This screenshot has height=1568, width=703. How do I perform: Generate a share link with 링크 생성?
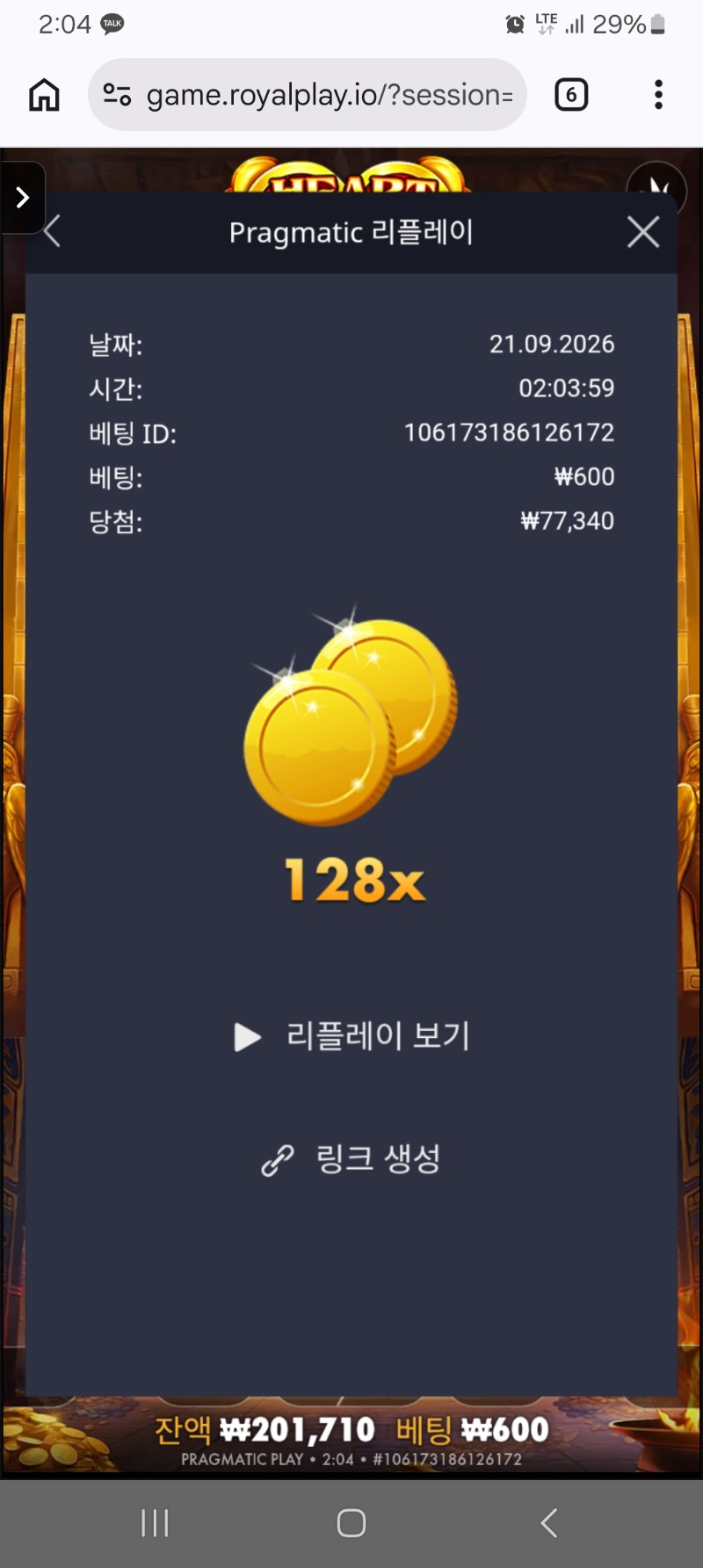[x=351, y=1159]
